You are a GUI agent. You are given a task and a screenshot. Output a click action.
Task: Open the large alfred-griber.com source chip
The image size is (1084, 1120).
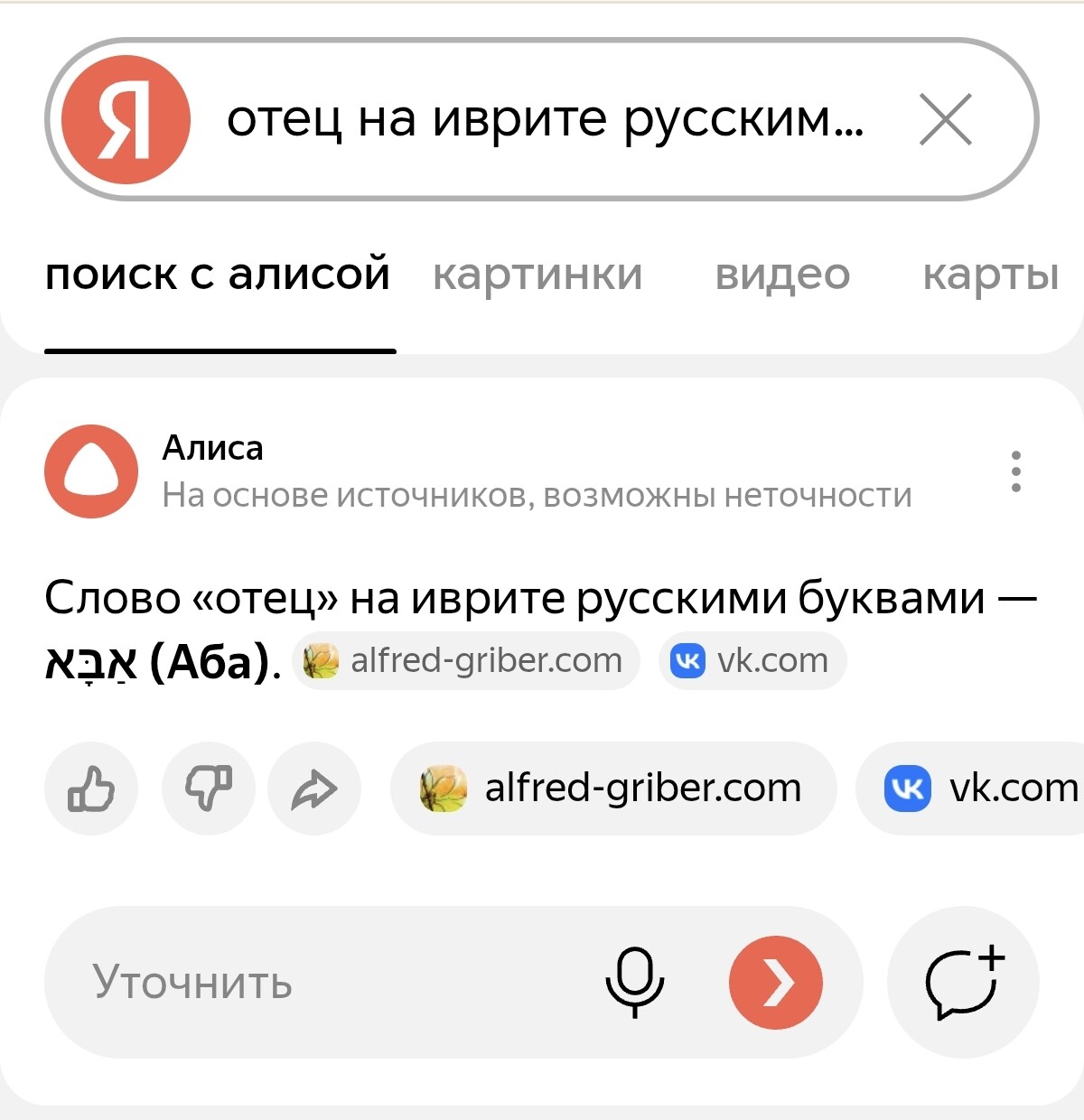(613, 789)
